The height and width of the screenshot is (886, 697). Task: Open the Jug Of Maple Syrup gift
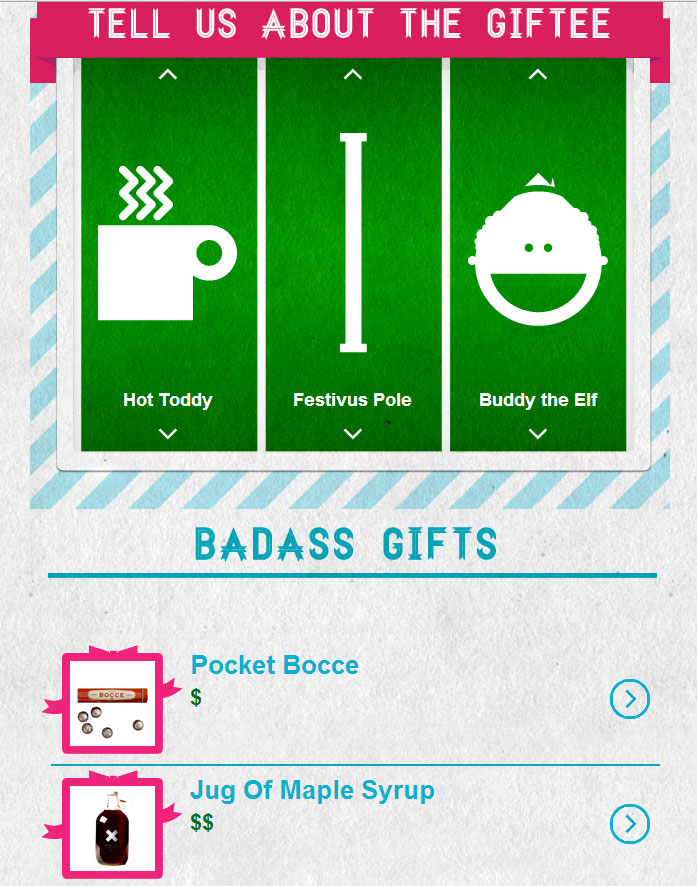click(x=312, y=791)
